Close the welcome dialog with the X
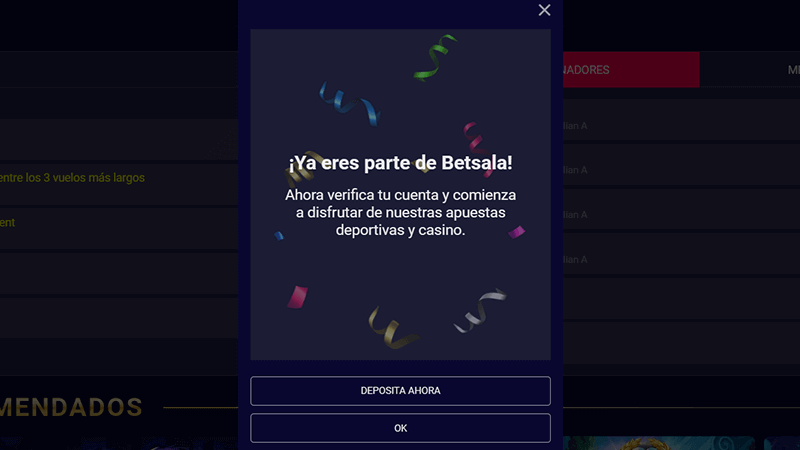 pyautogui.click(x=544, y=10)
